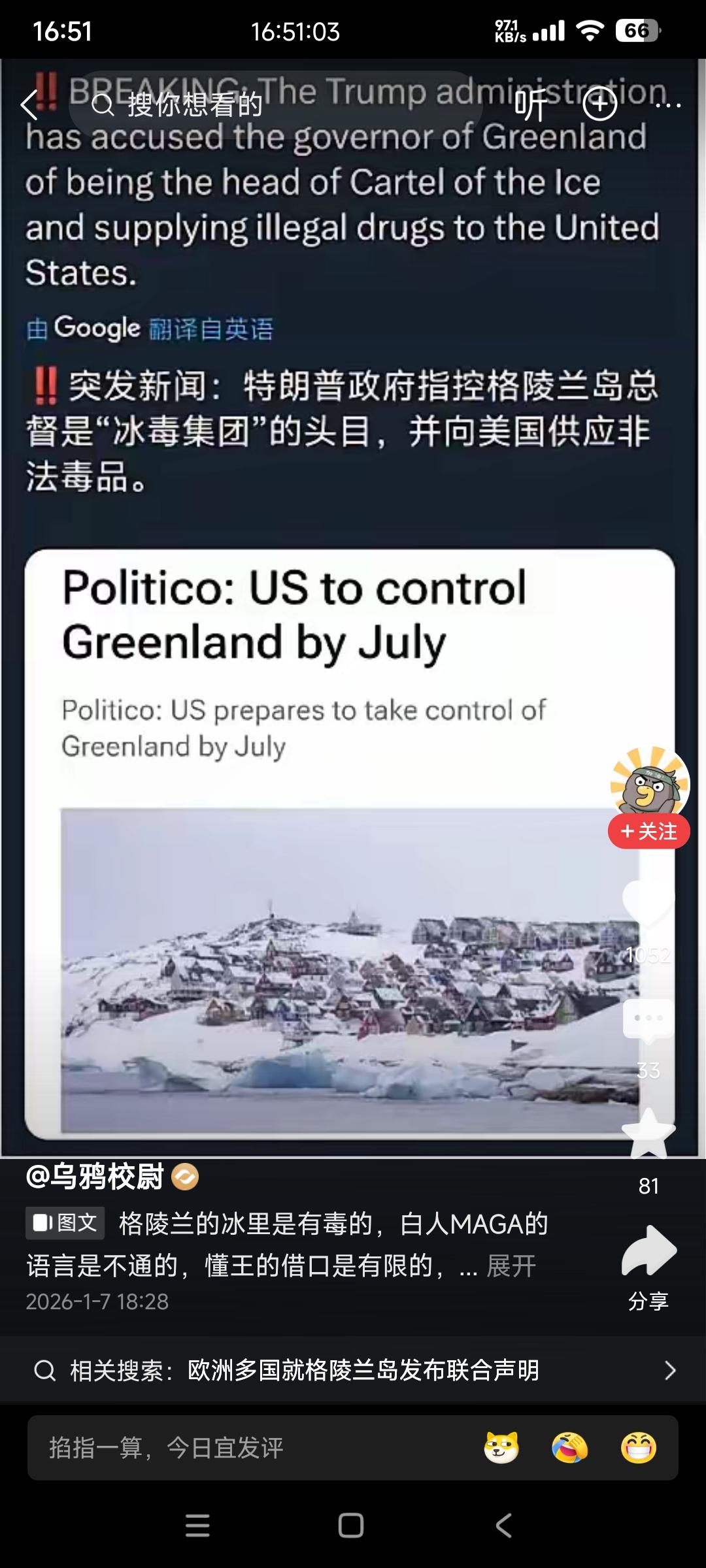
Task: Select the dog emoji beside comment box
Action: tap(503, 1446)
